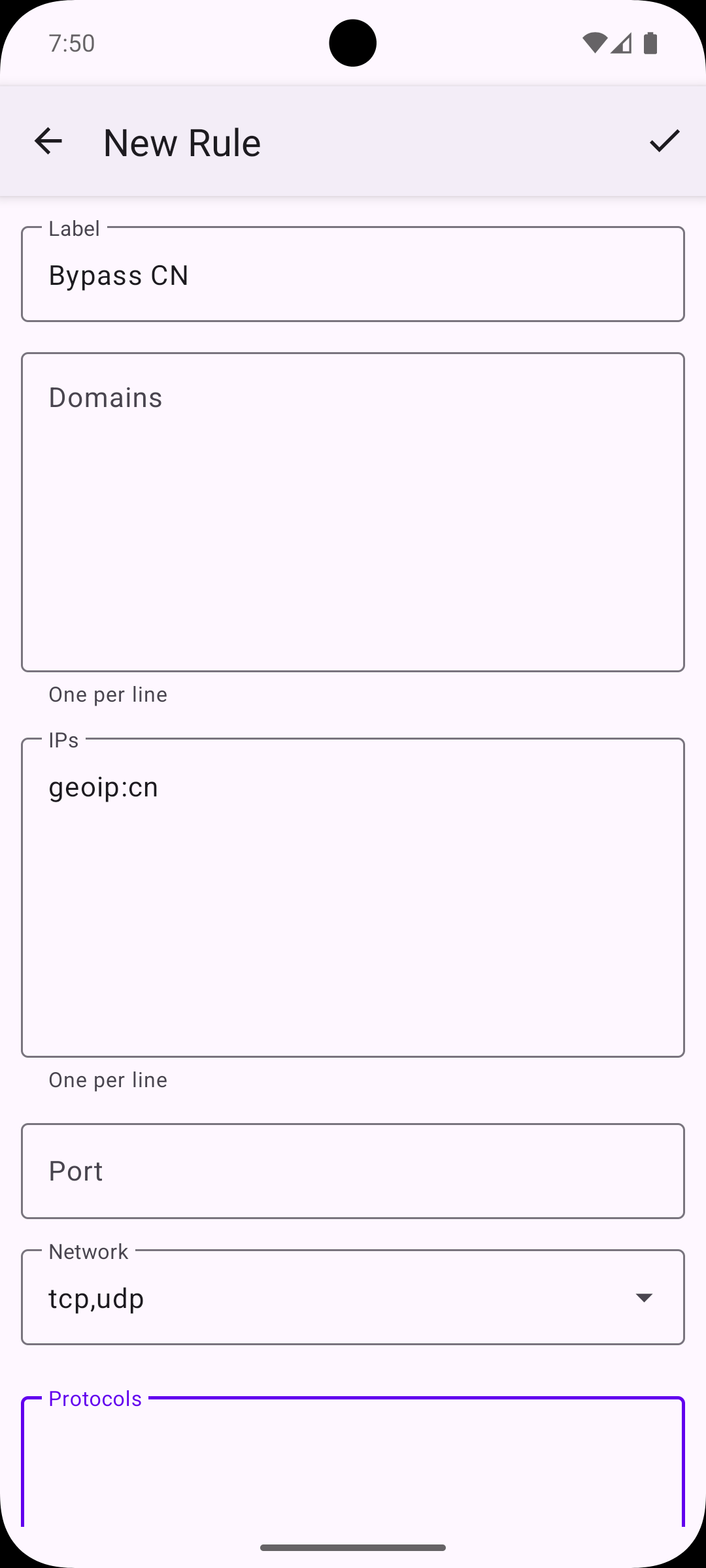Tap inside the Protocols text field
706x1568 pixels.
click(353, 1463)
